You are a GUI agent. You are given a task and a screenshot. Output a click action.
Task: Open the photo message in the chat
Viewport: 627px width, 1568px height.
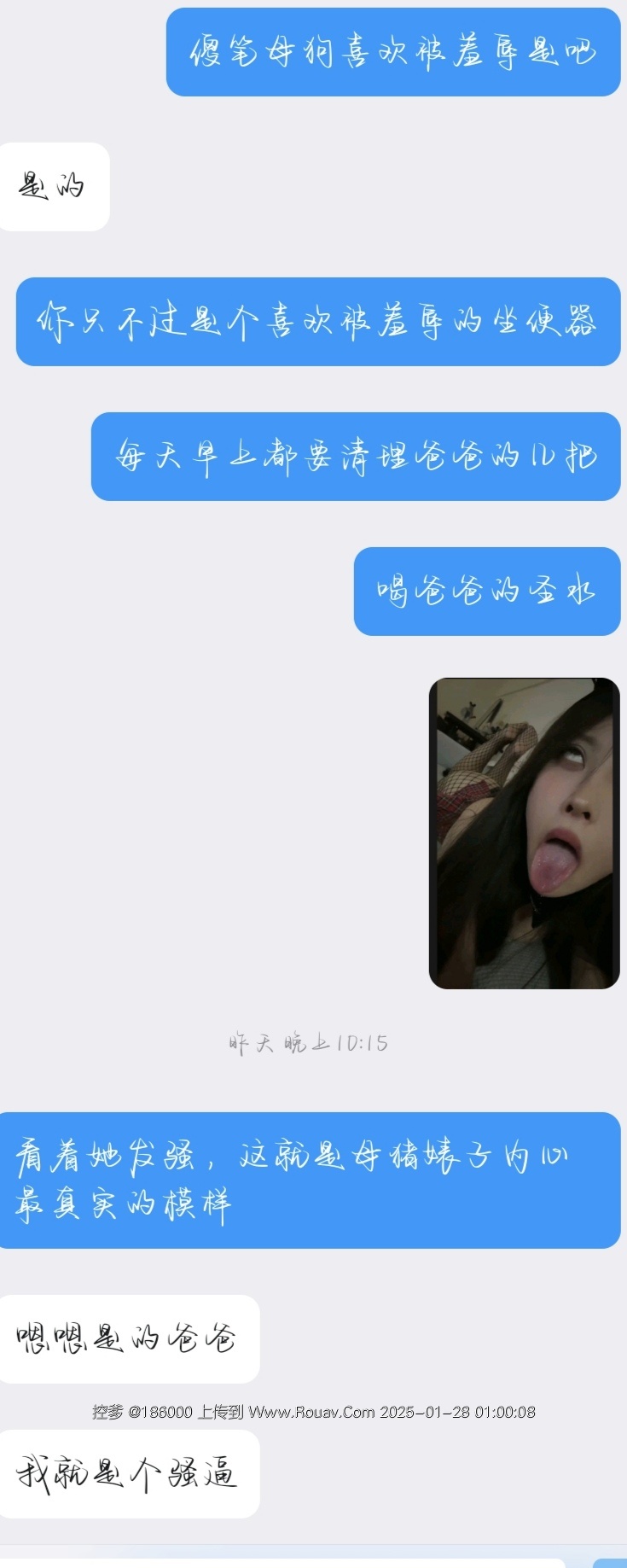pyautogui.click(x=524, y=833)
